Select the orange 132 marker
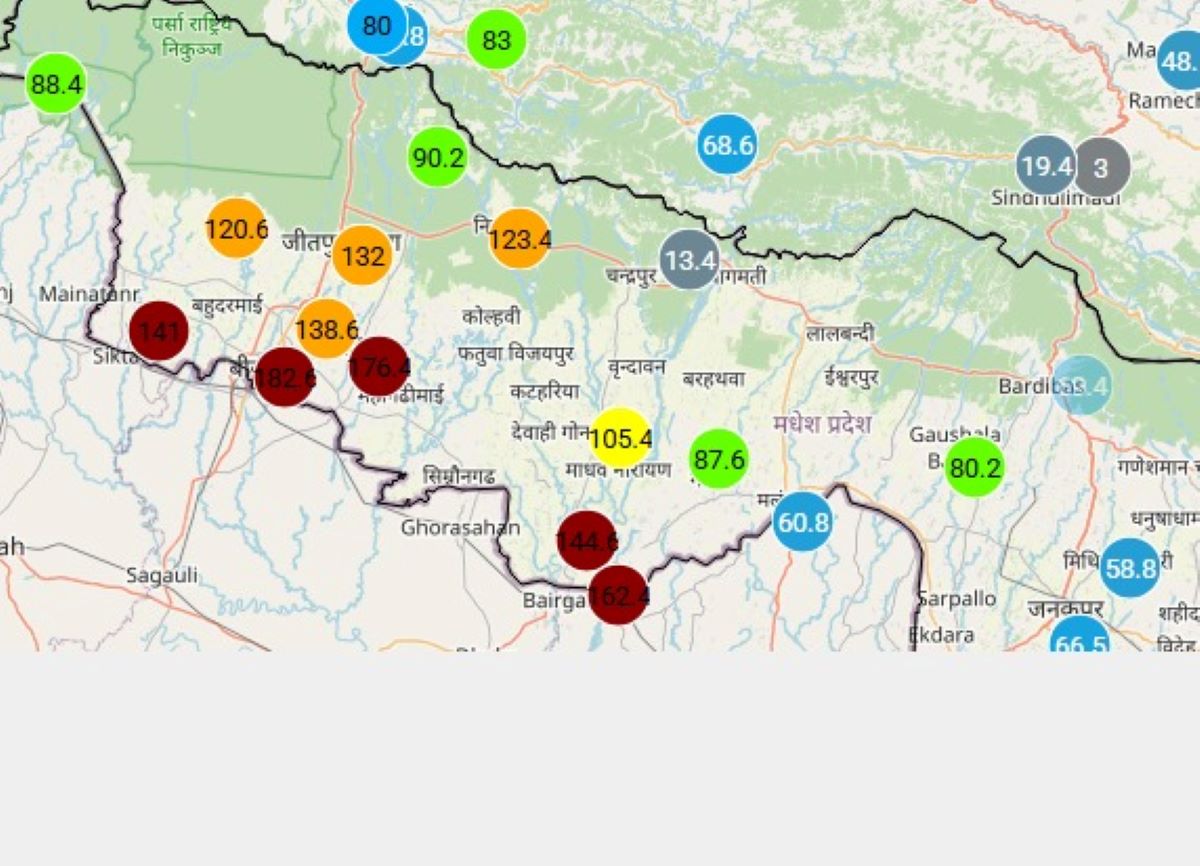The height and width of the screenshot is (866, 1200). click(361, 256)
